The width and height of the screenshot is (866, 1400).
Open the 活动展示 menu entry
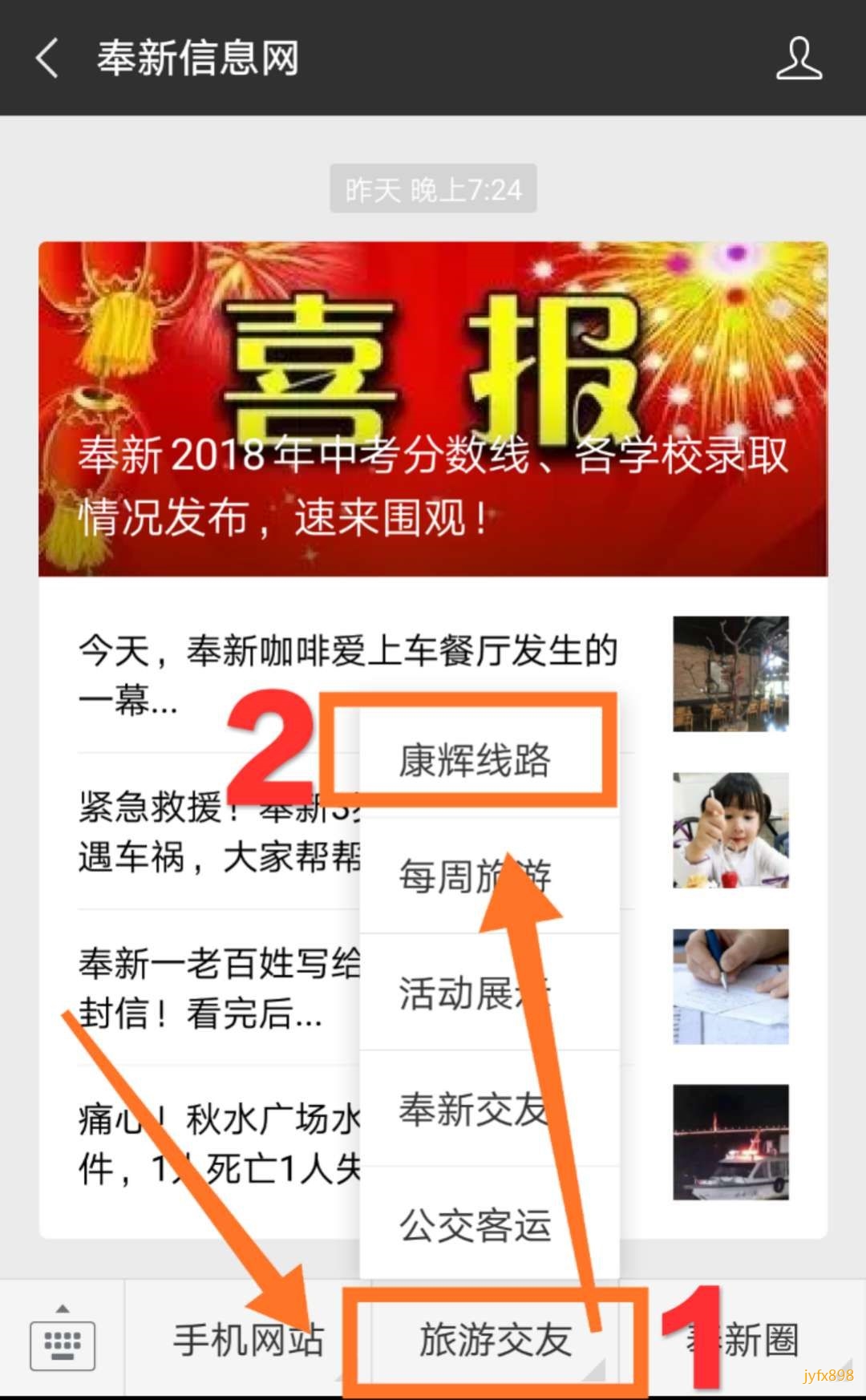475,993
